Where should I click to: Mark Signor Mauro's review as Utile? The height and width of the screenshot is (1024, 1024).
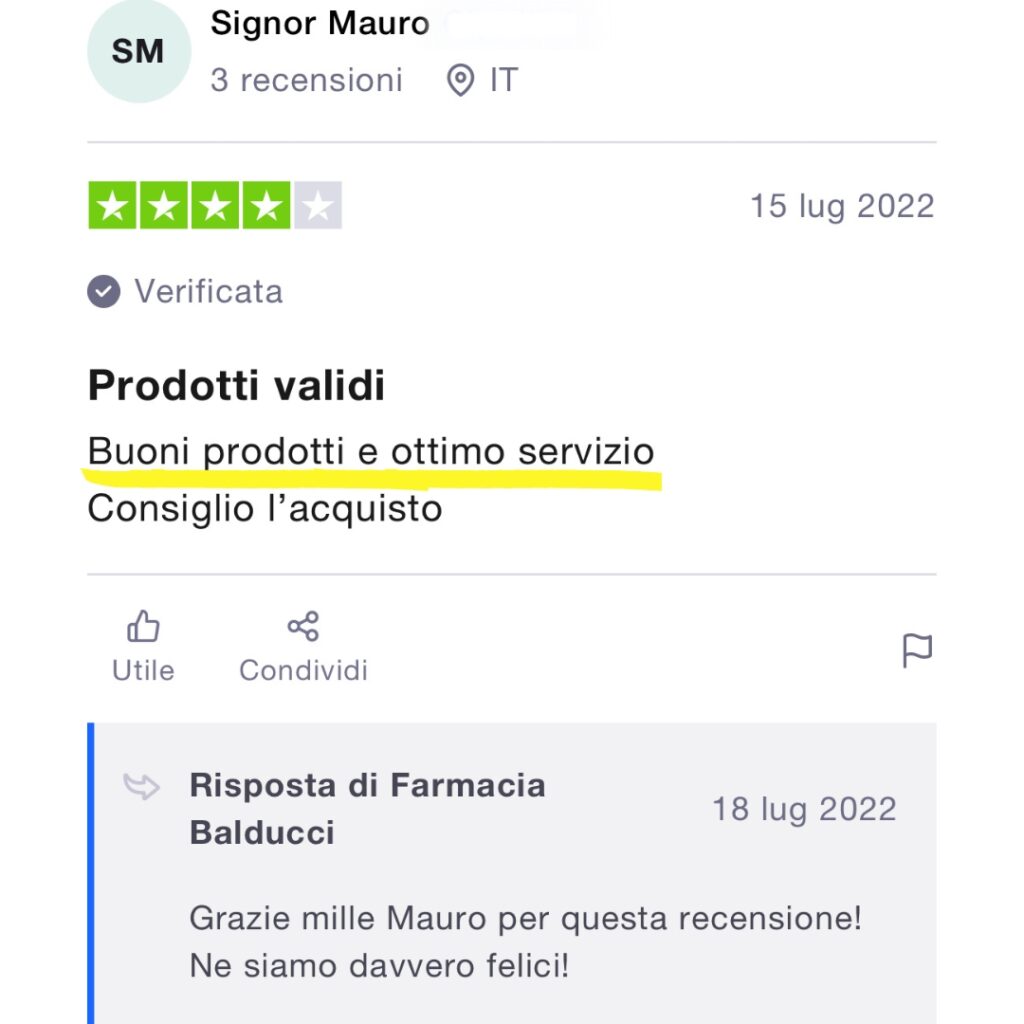(x=143, y=646)
